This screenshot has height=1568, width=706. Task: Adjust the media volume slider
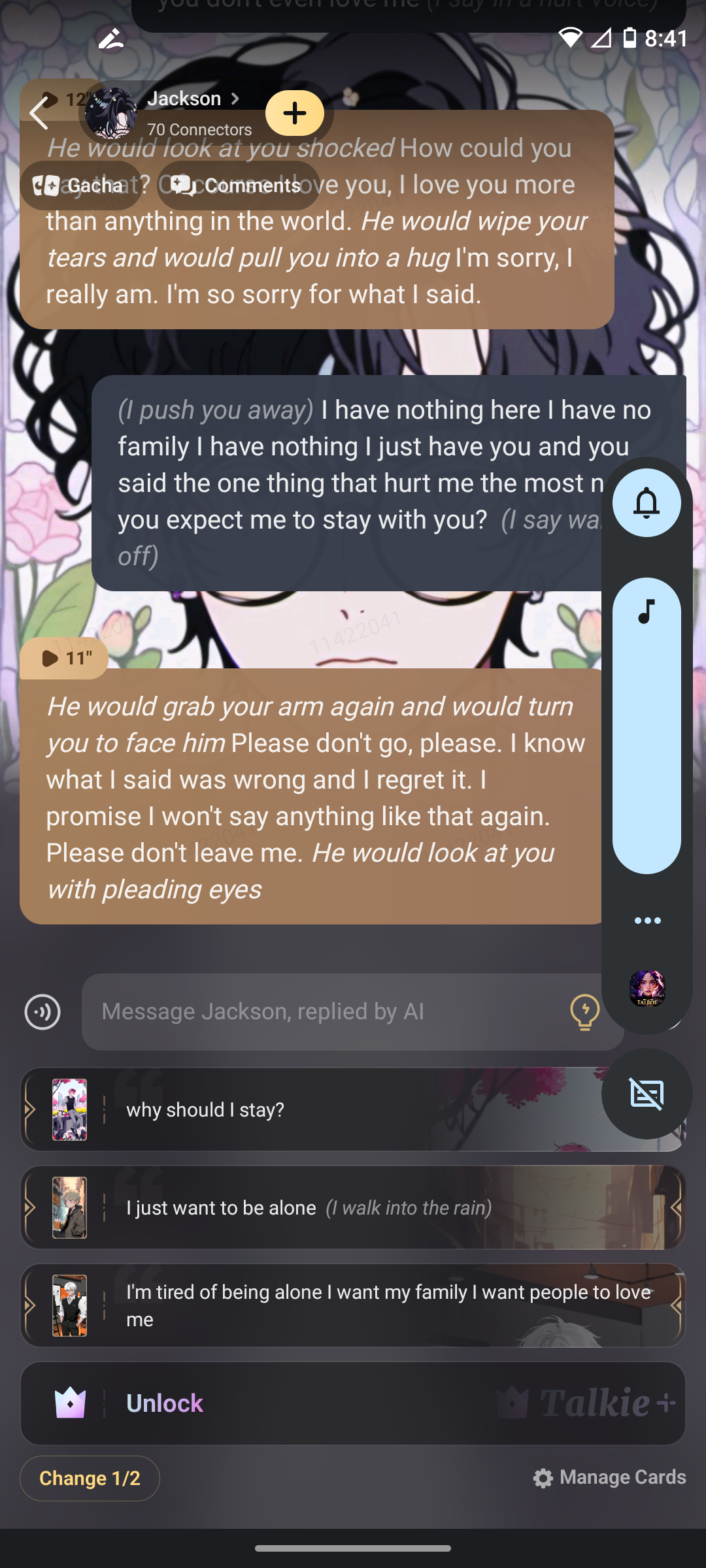point(647,725)
